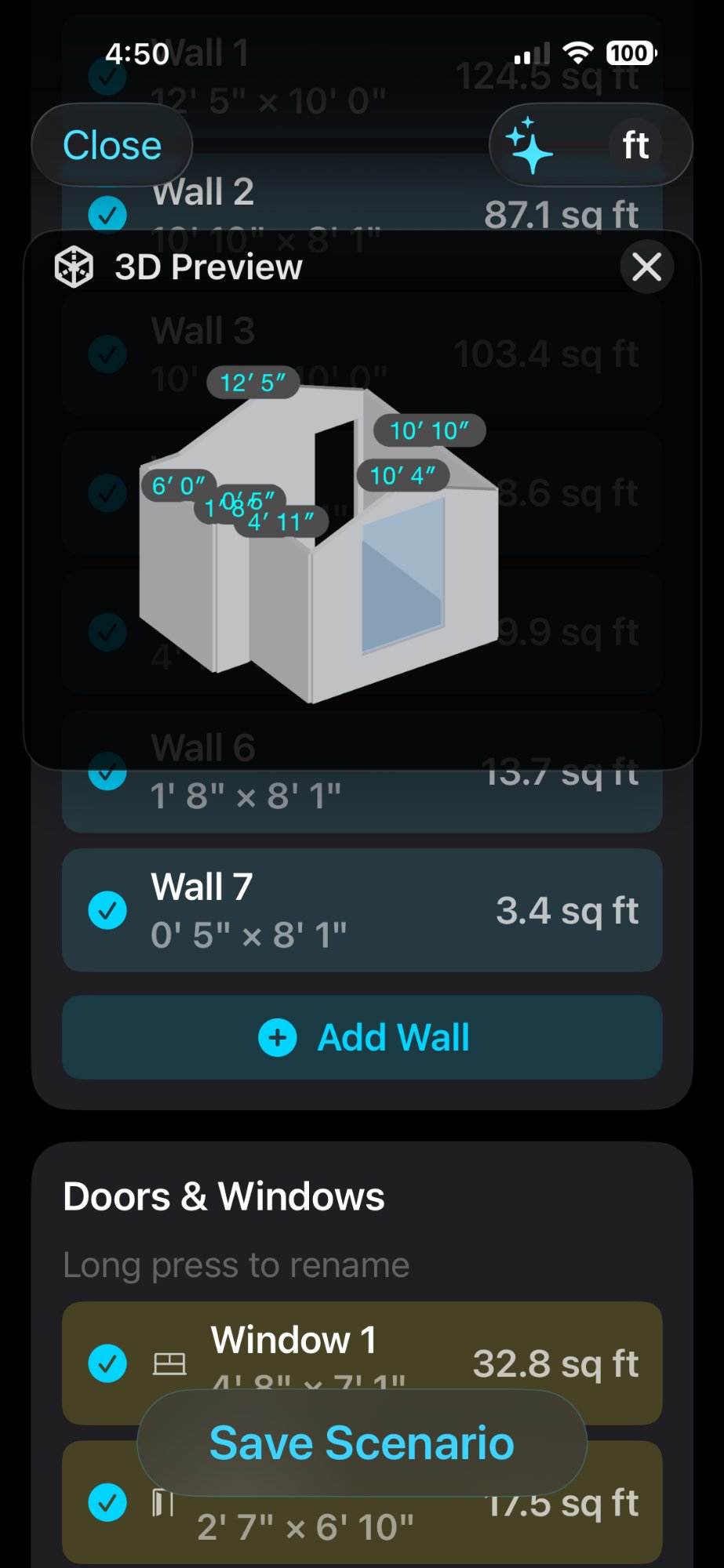
Task: Tap the 12' 5" dimension label in the preview
Action: (x=252, y=383)
